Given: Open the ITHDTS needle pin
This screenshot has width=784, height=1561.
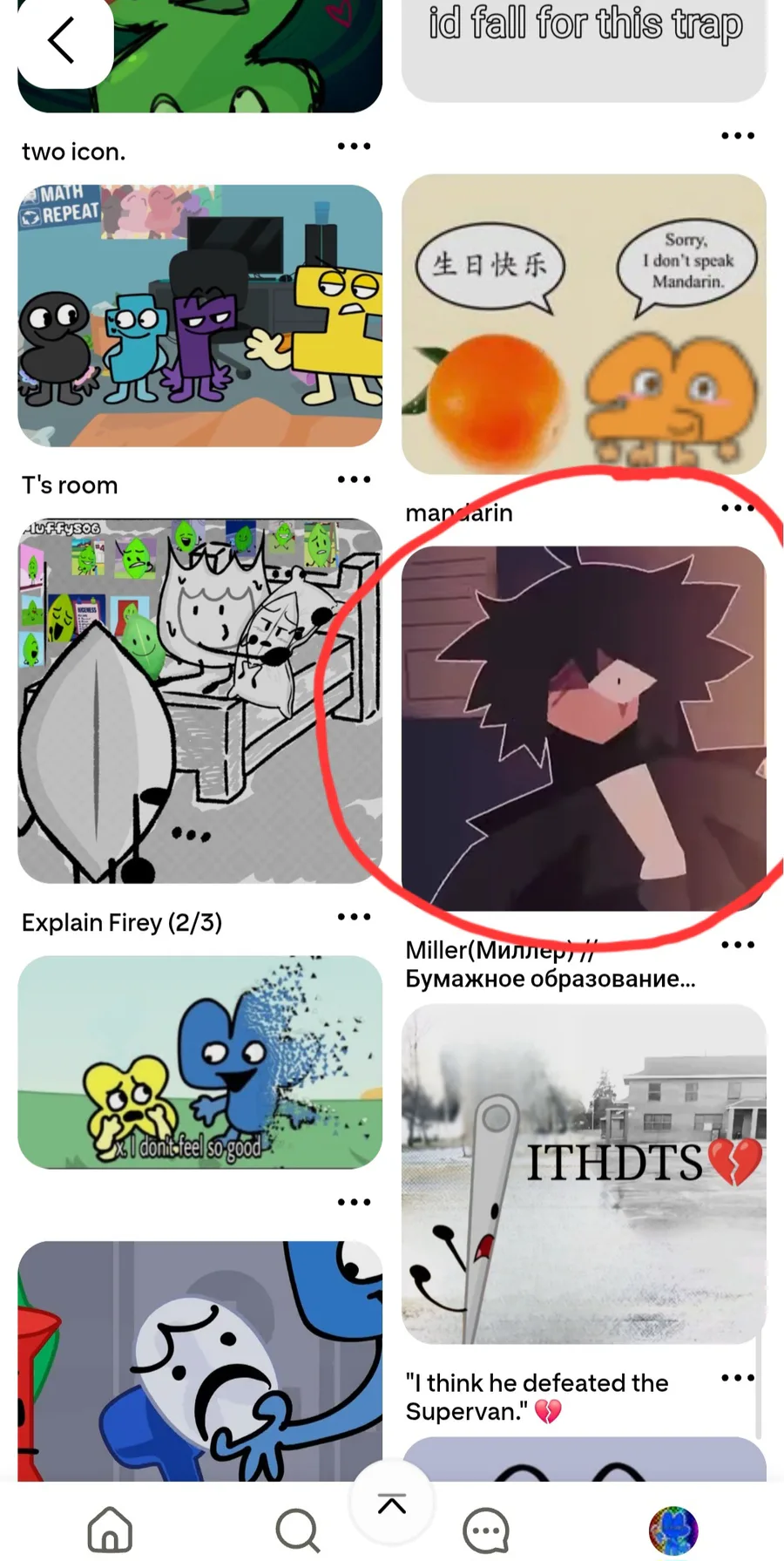Looking at the screenshot, I should click(583, 1173).
